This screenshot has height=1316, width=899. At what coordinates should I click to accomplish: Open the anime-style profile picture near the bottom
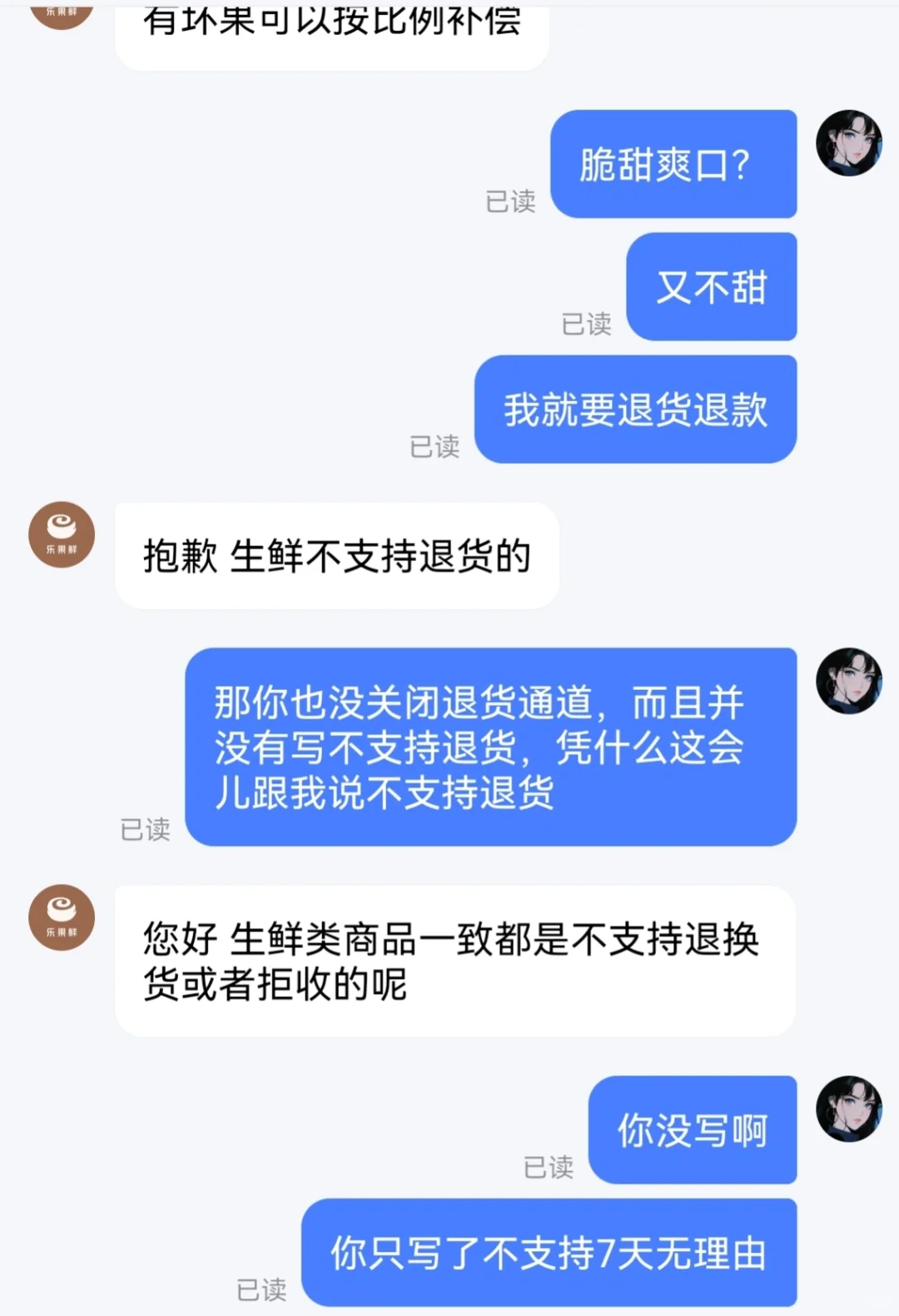pyautogui.click(x=849, y=1108)
